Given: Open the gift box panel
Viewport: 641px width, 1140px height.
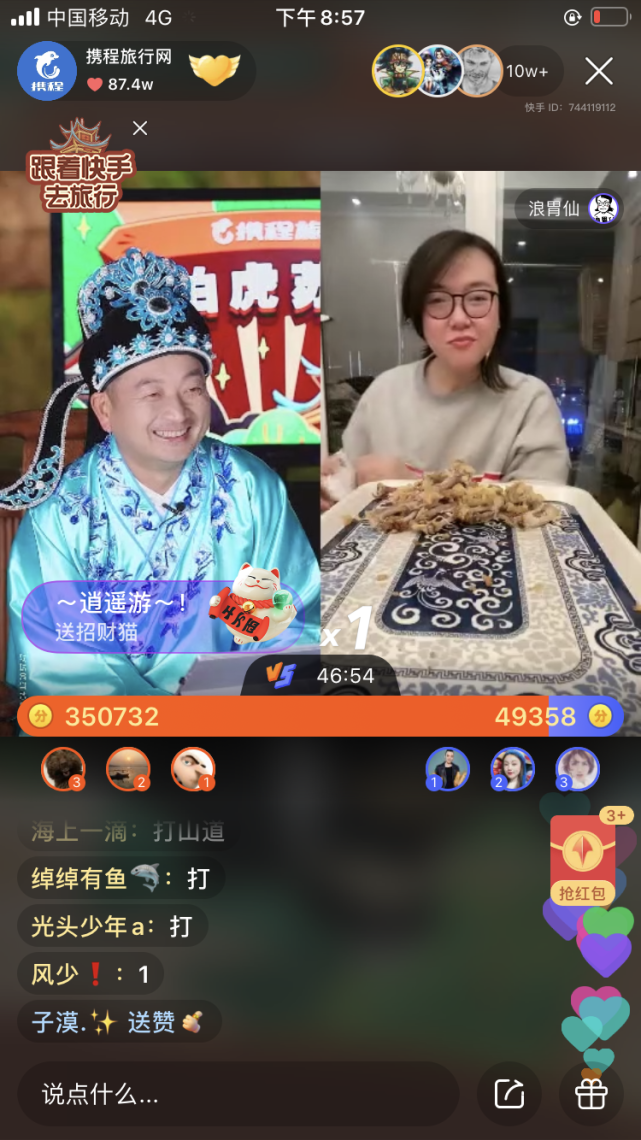Looking at the screenshot, I should 591,1094.
